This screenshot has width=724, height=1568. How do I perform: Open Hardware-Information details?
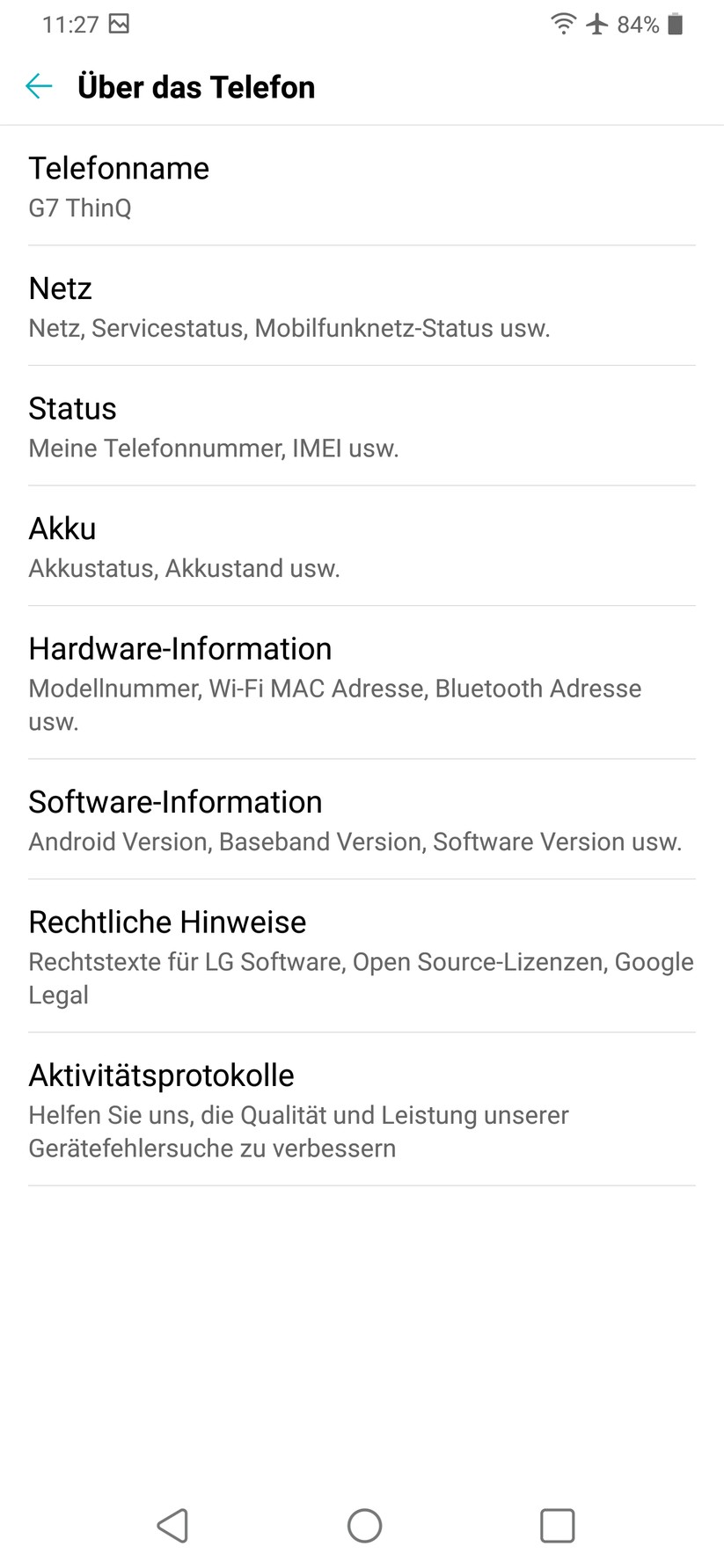[x=362, y=682]
